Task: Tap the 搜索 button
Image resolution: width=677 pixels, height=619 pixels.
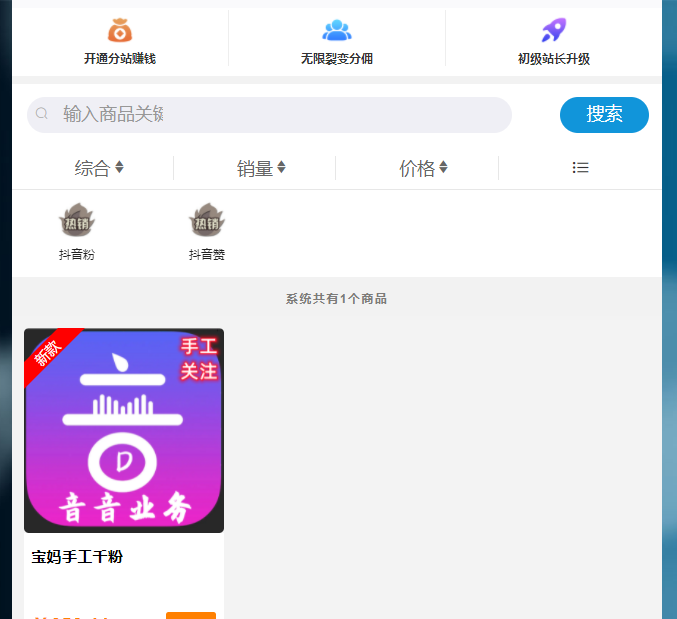Action: coord(604,115)
